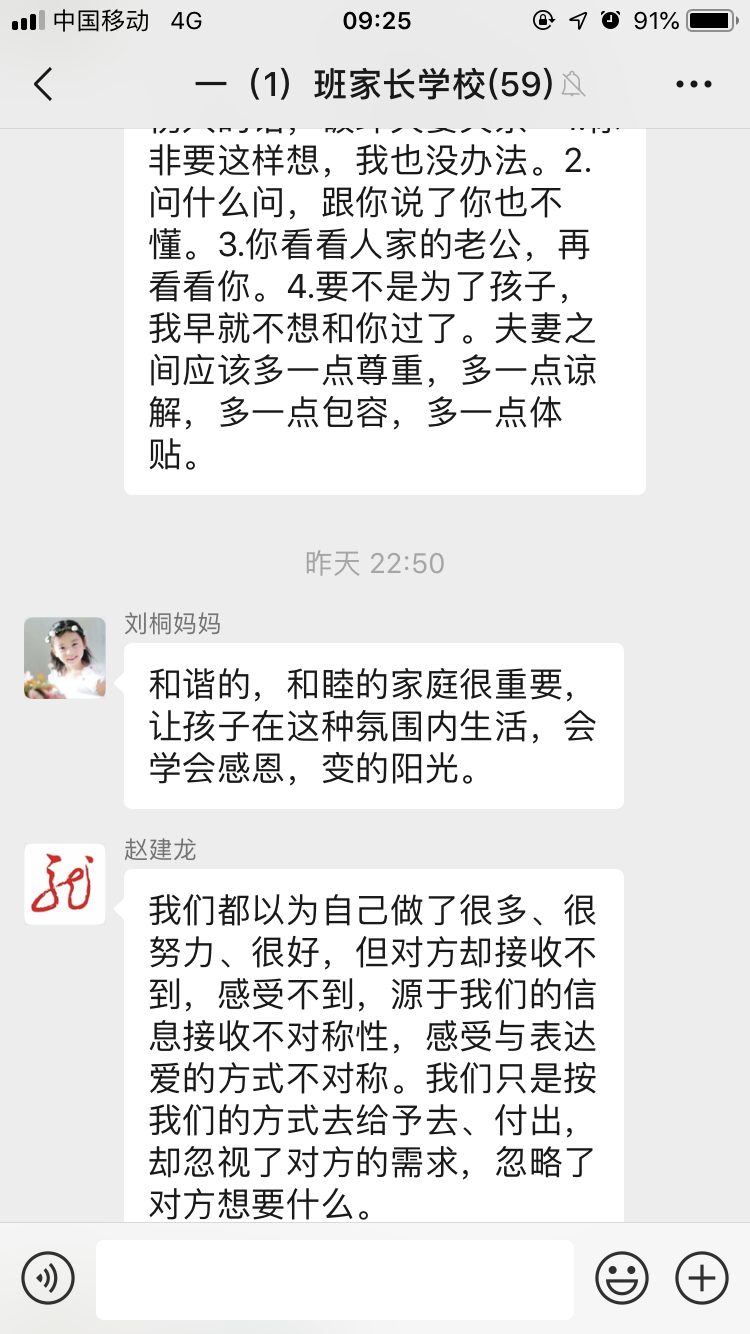This screenshot has height=1334, width=750.
Task: Focus the message text field
Action: pyautogui.click(x=334, y=1279)
